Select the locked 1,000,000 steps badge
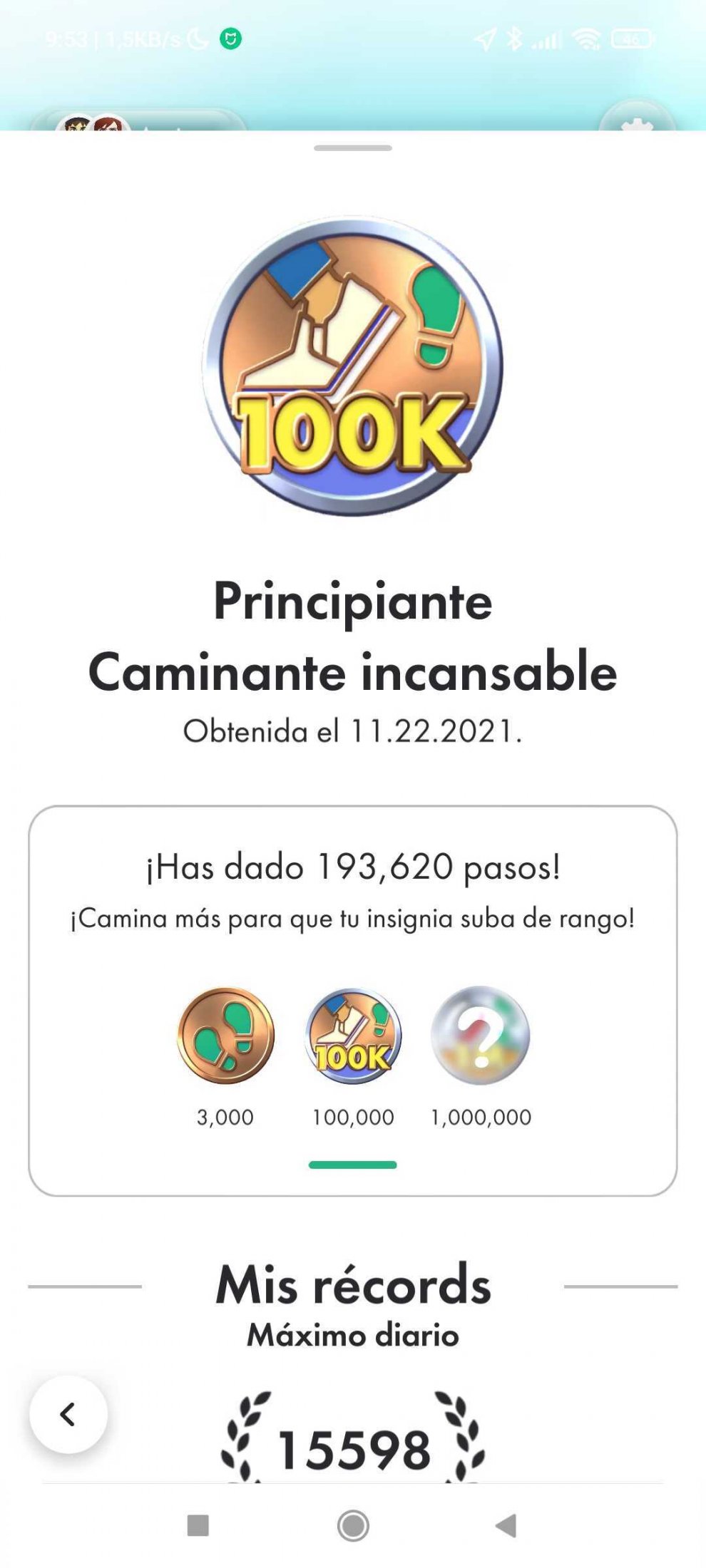The image size is (706, 1568). coord(481,1035)
